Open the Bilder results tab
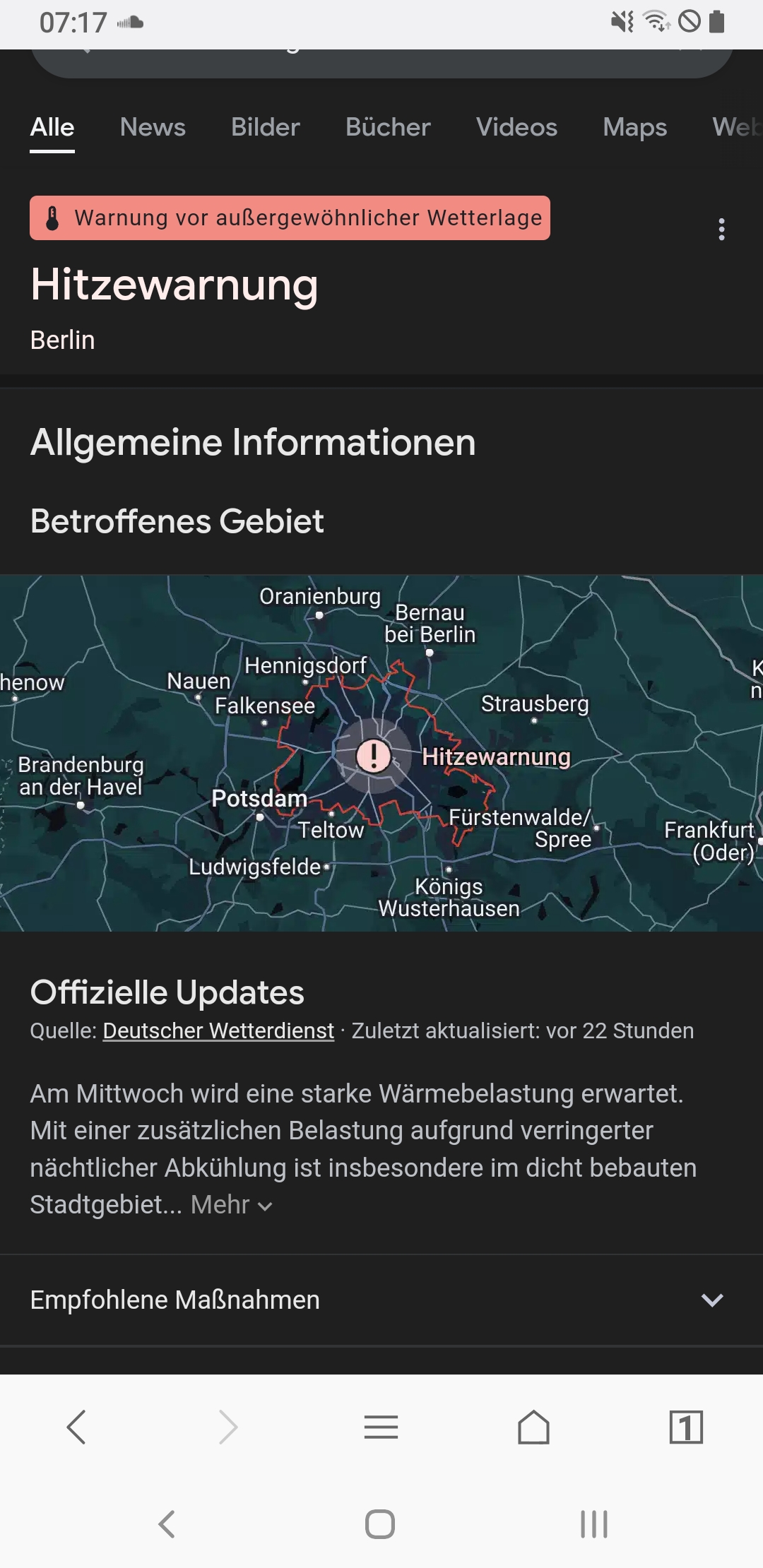763x1568 pixels. click(266, 127)
